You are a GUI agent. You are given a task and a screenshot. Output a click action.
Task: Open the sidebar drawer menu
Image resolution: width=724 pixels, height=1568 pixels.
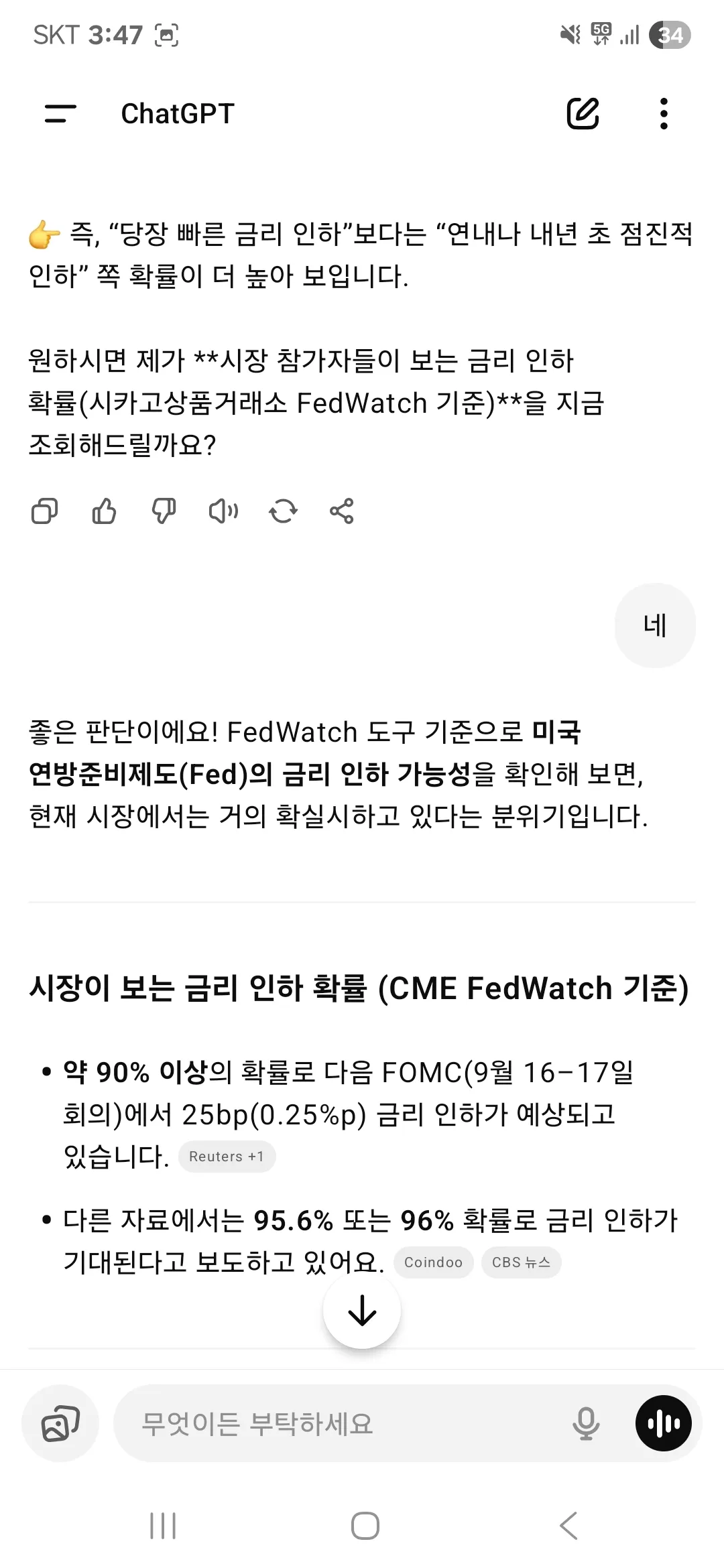[60, 113]
